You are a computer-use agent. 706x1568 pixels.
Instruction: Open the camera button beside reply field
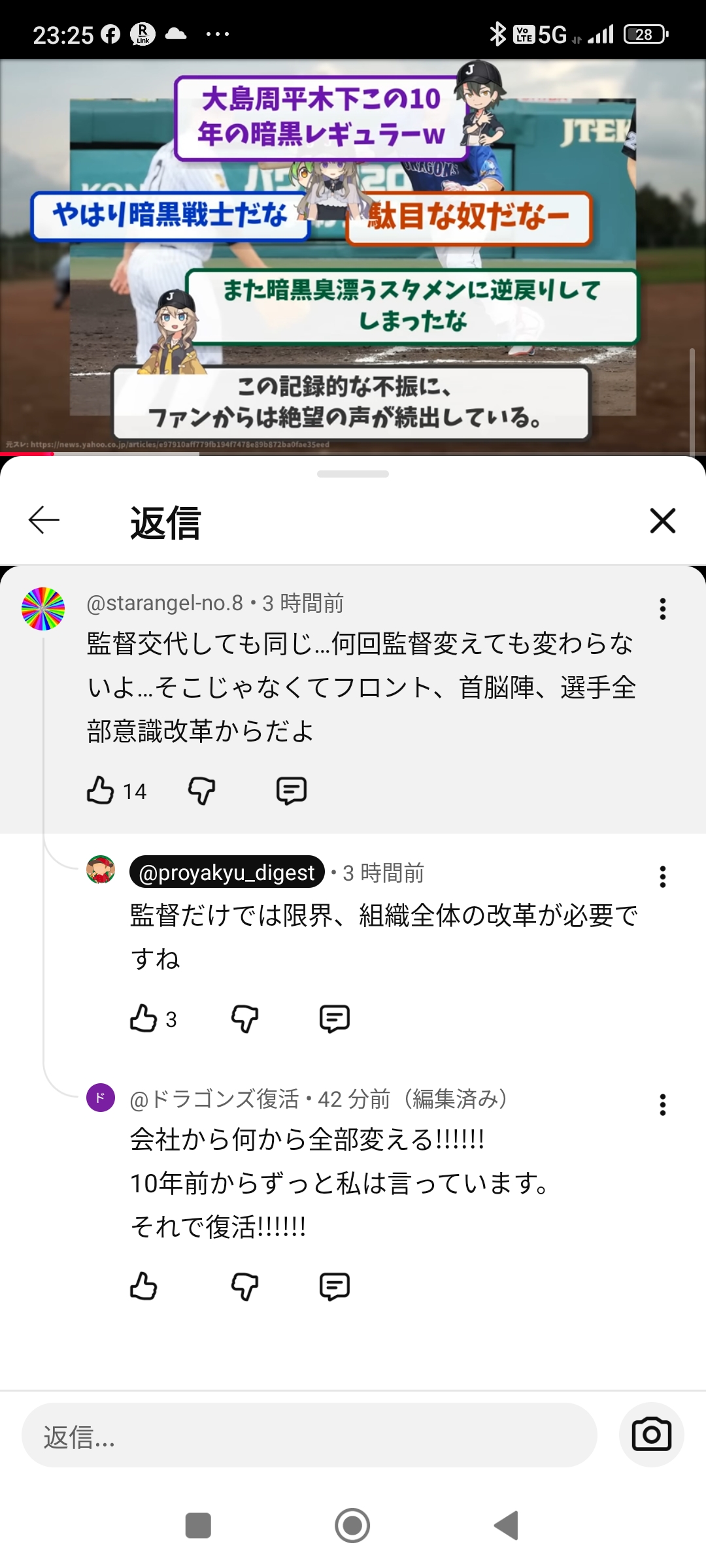pyautogui.click(x=651, y=1435)
